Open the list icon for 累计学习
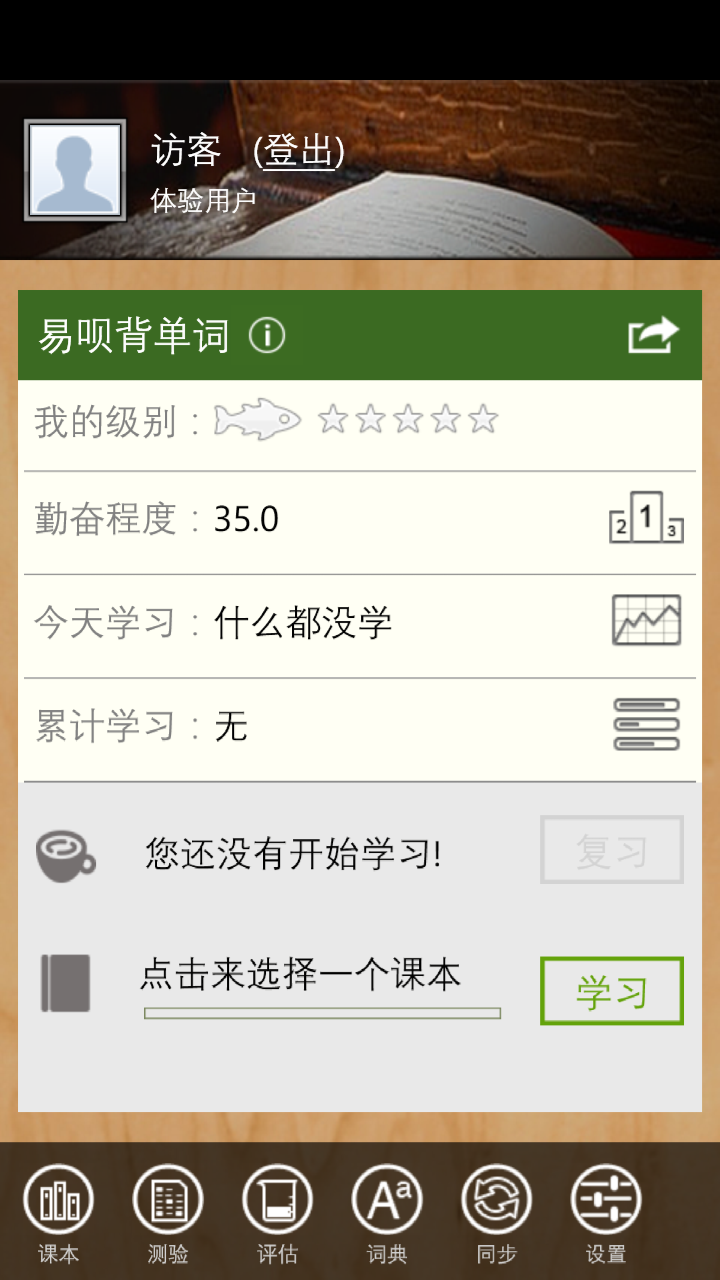The image size is (720, 1280). coord(646,725)
